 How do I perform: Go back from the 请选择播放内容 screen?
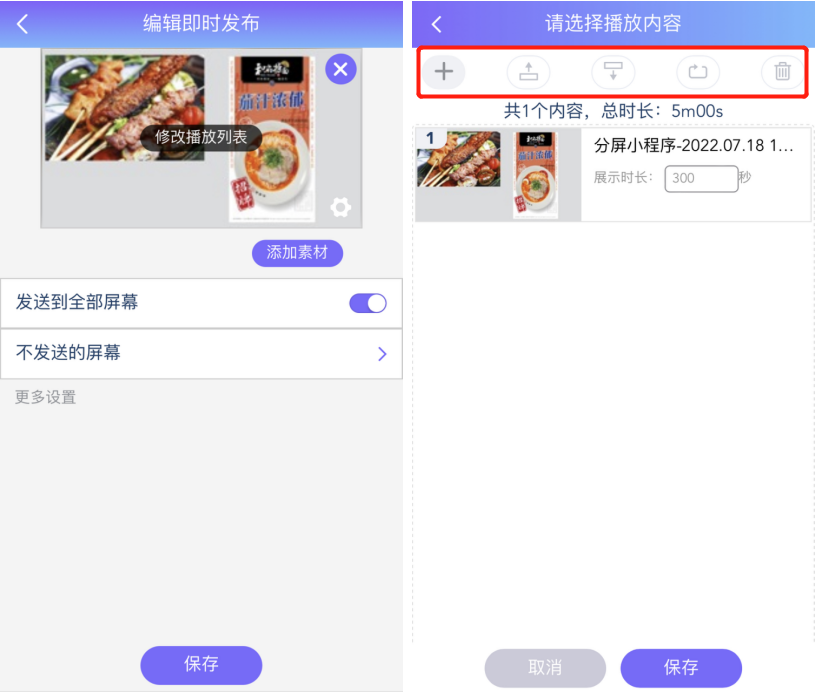click(x=435, y=24)
